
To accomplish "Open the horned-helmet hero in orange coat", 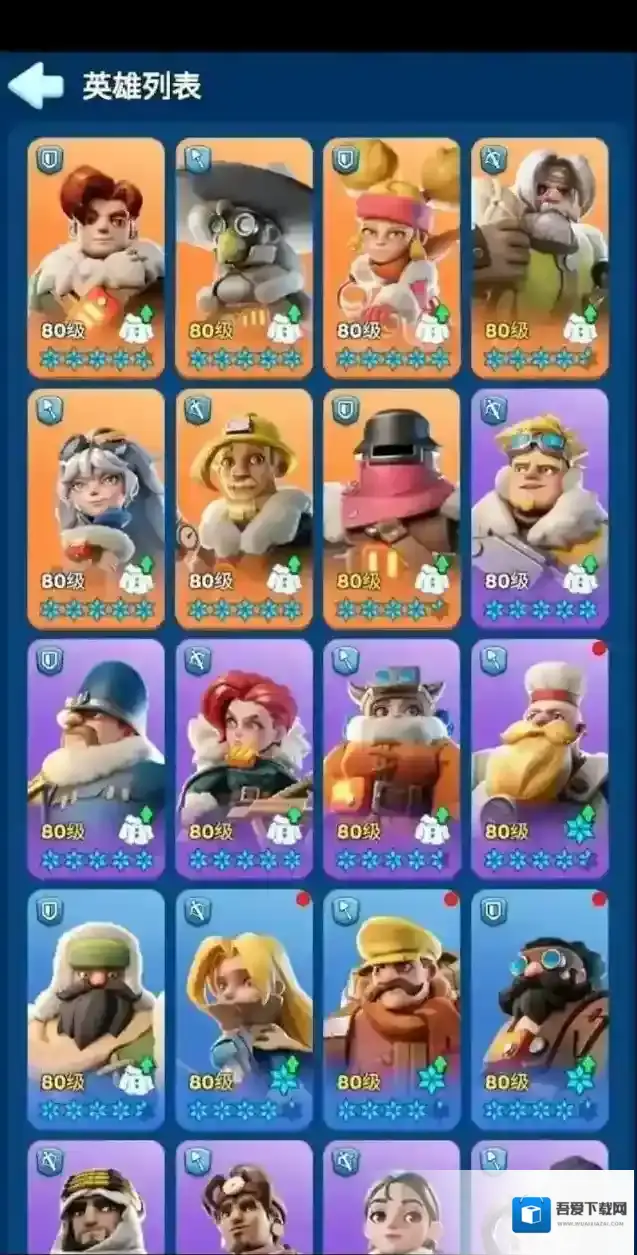I will pyautogui.click(x=392, y=757).
